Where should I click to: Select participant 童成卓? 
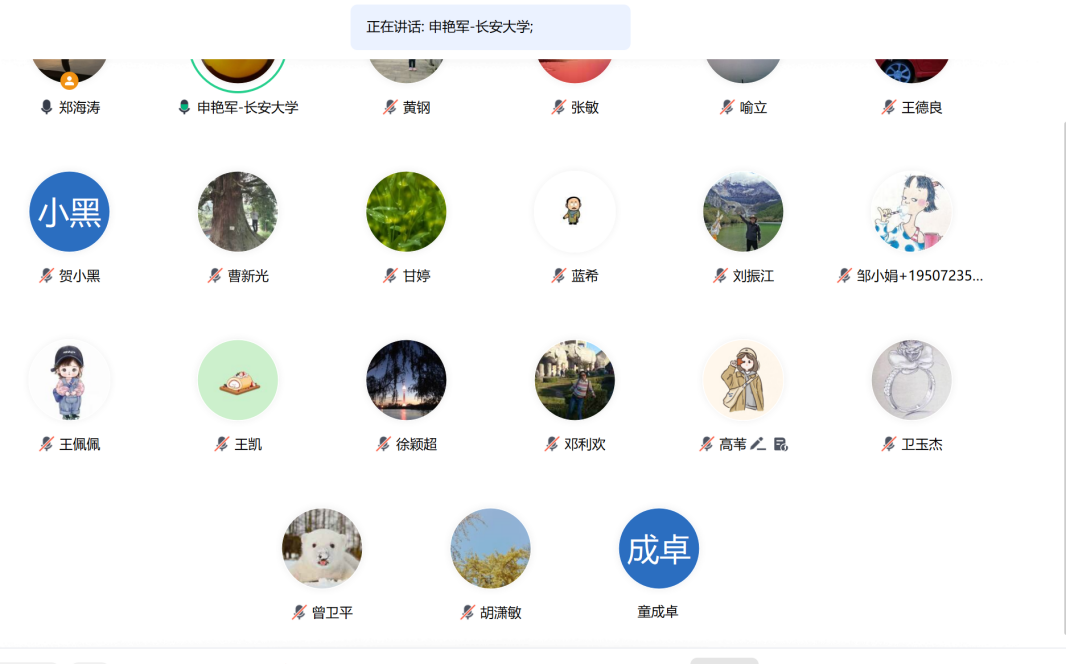(x=658, y=548)
